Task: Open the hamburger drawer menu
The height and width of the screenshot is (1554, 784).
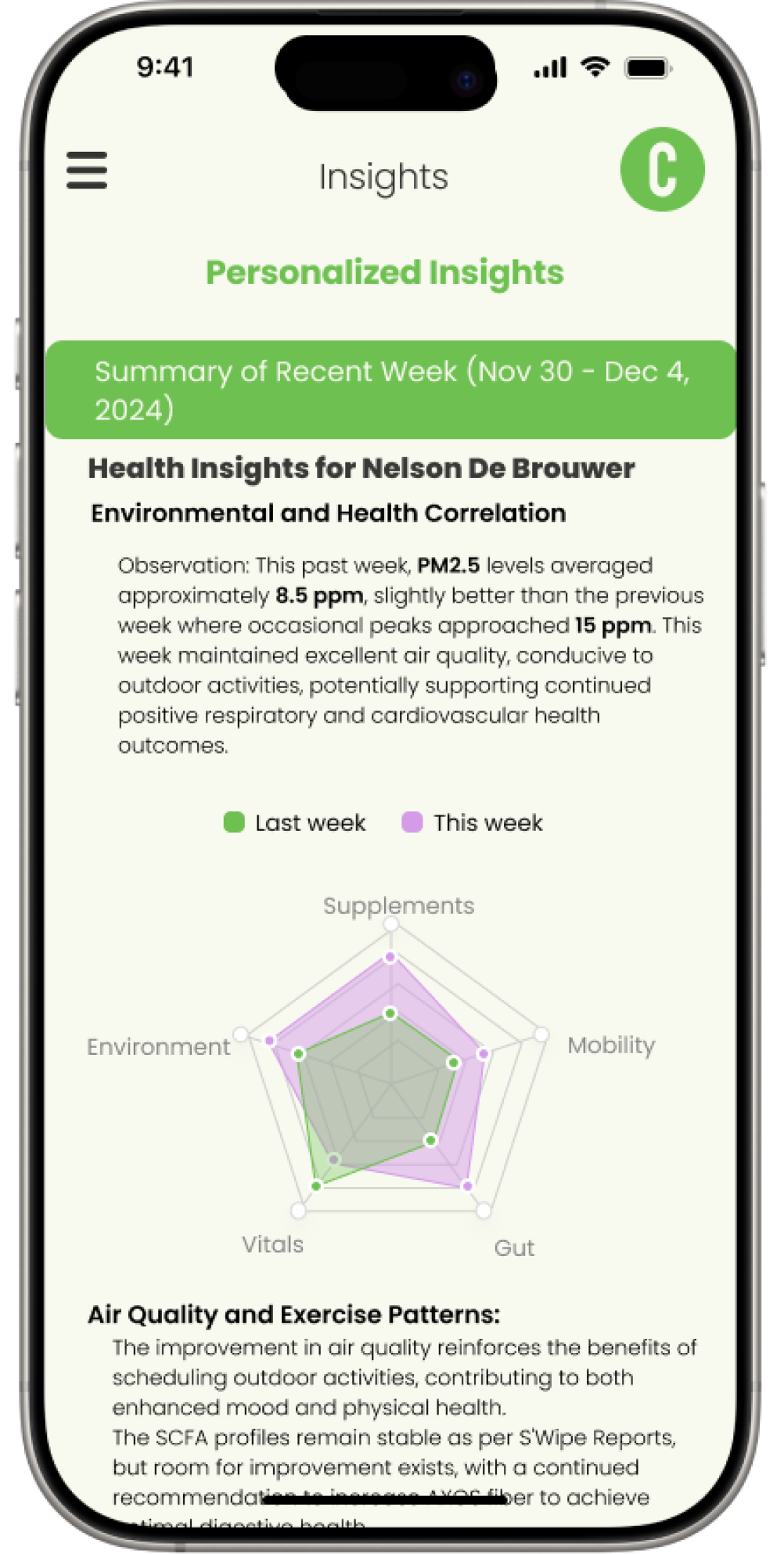Action: tap(87, 171)
